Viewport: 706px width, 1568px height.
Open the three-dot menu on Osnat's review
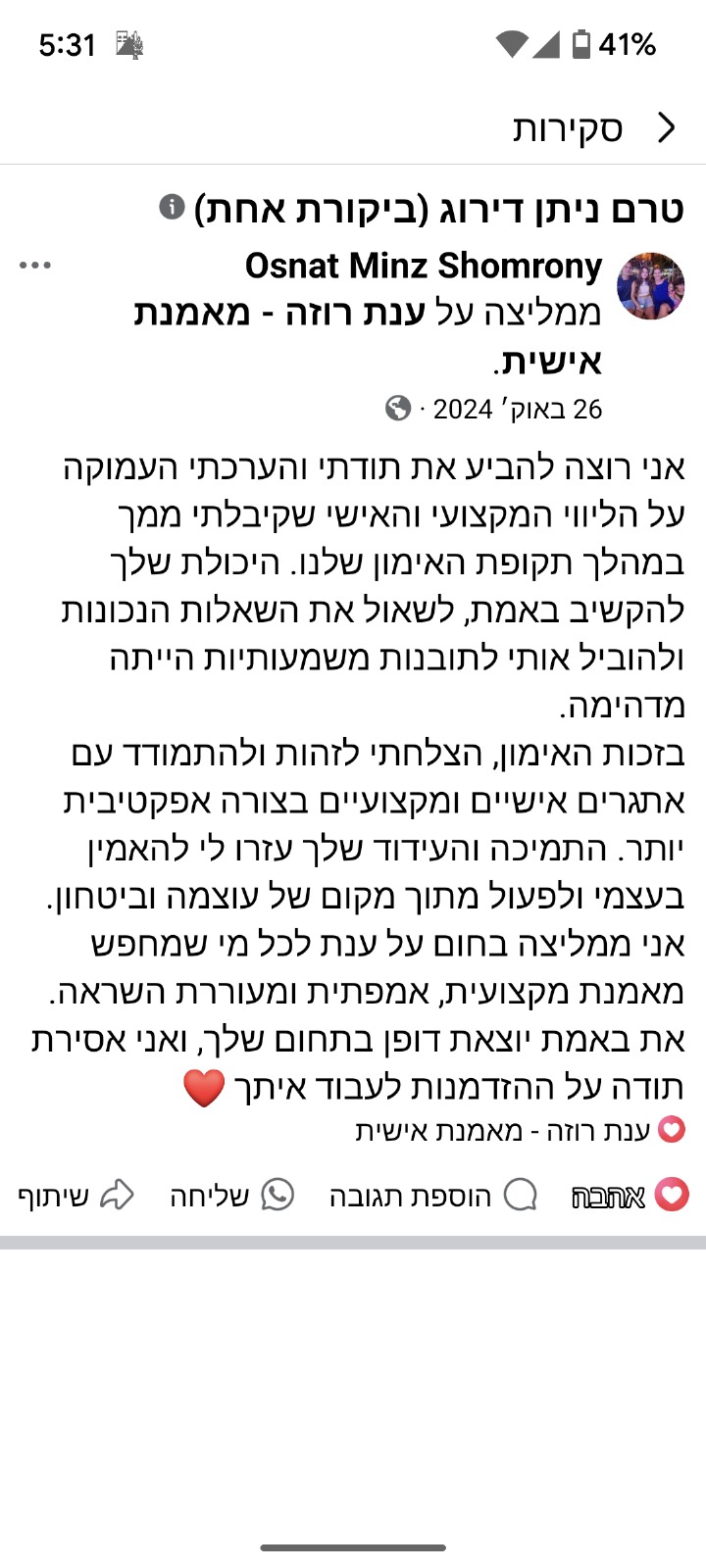pyautogui.click(x=35, y=266)
